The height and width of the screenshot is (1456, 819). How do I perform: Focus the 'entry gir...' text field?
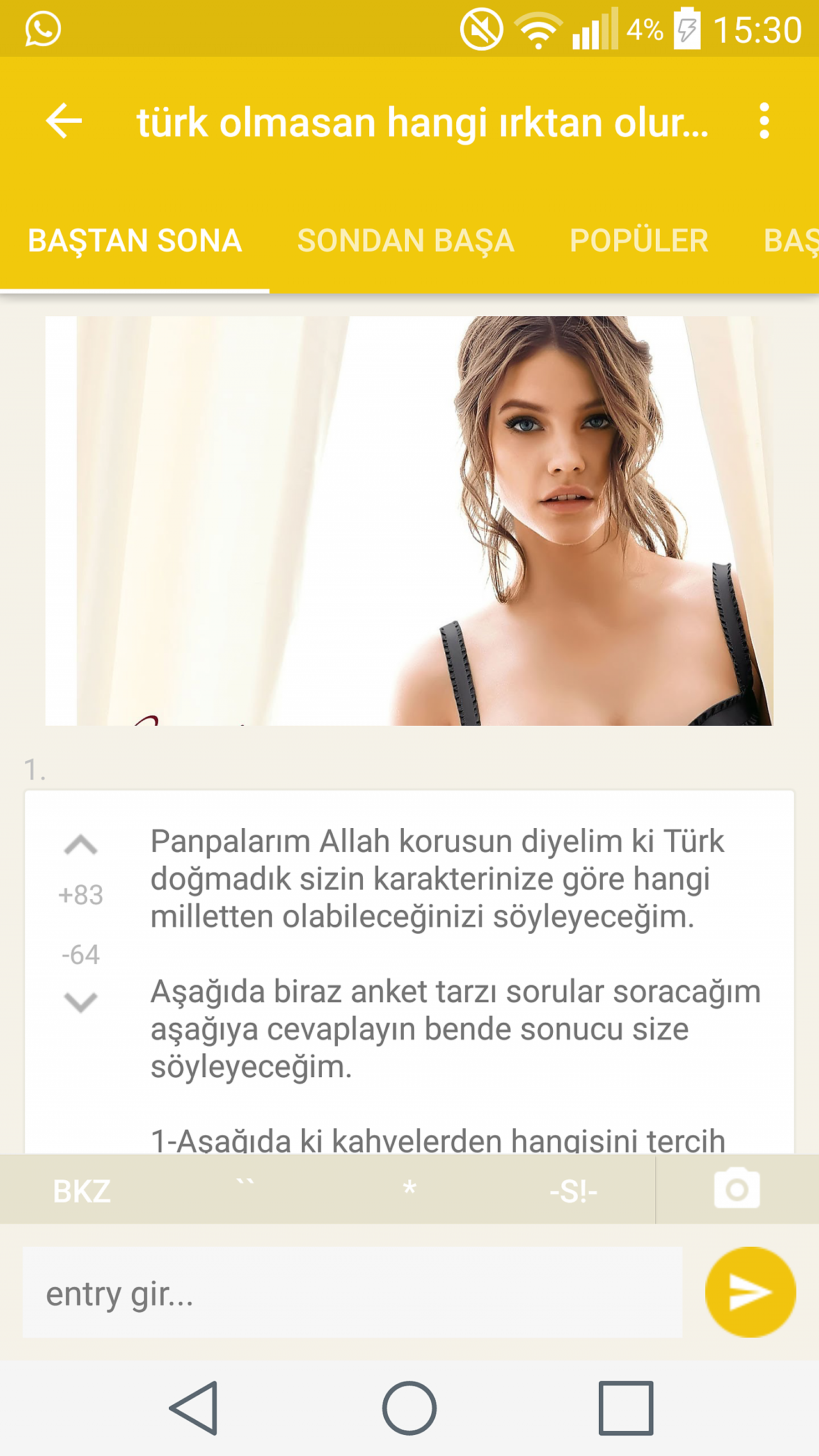tap(353, 1292)
